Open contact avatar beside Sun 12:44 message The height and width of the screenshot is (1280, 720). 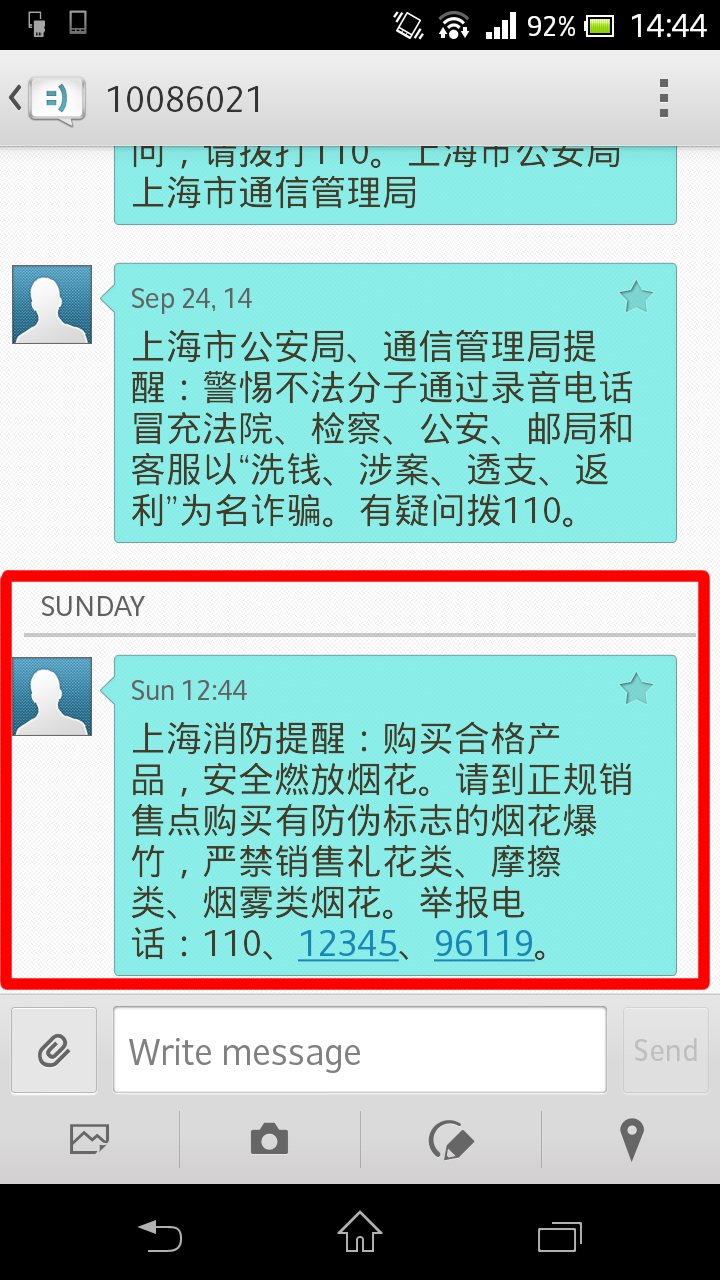tap(52, 697)
